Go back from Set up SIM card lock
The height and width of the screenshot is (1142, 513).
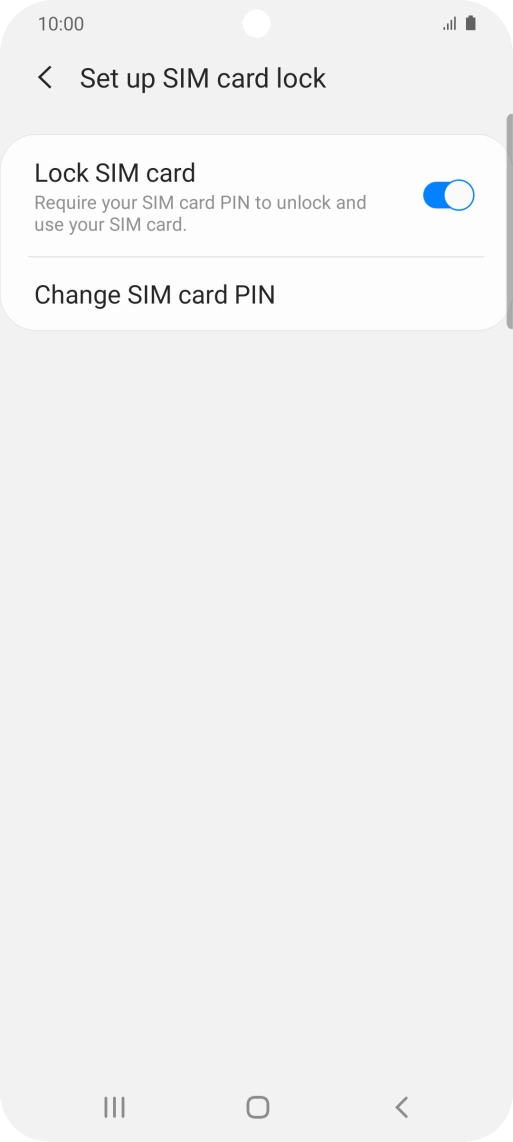45,78
